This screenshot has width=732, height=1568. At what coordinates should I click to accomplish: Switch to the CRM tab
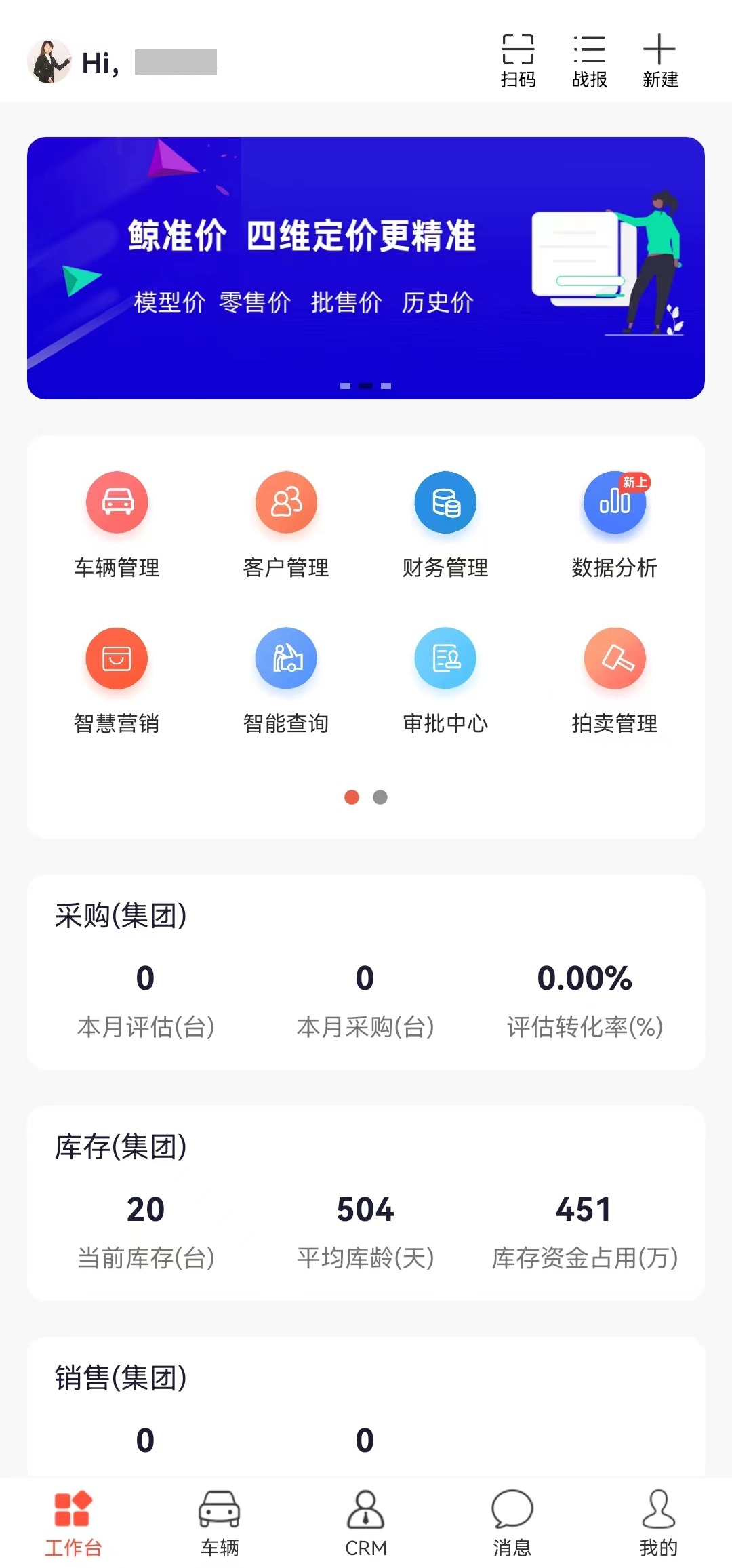[x=366, y=1523]
